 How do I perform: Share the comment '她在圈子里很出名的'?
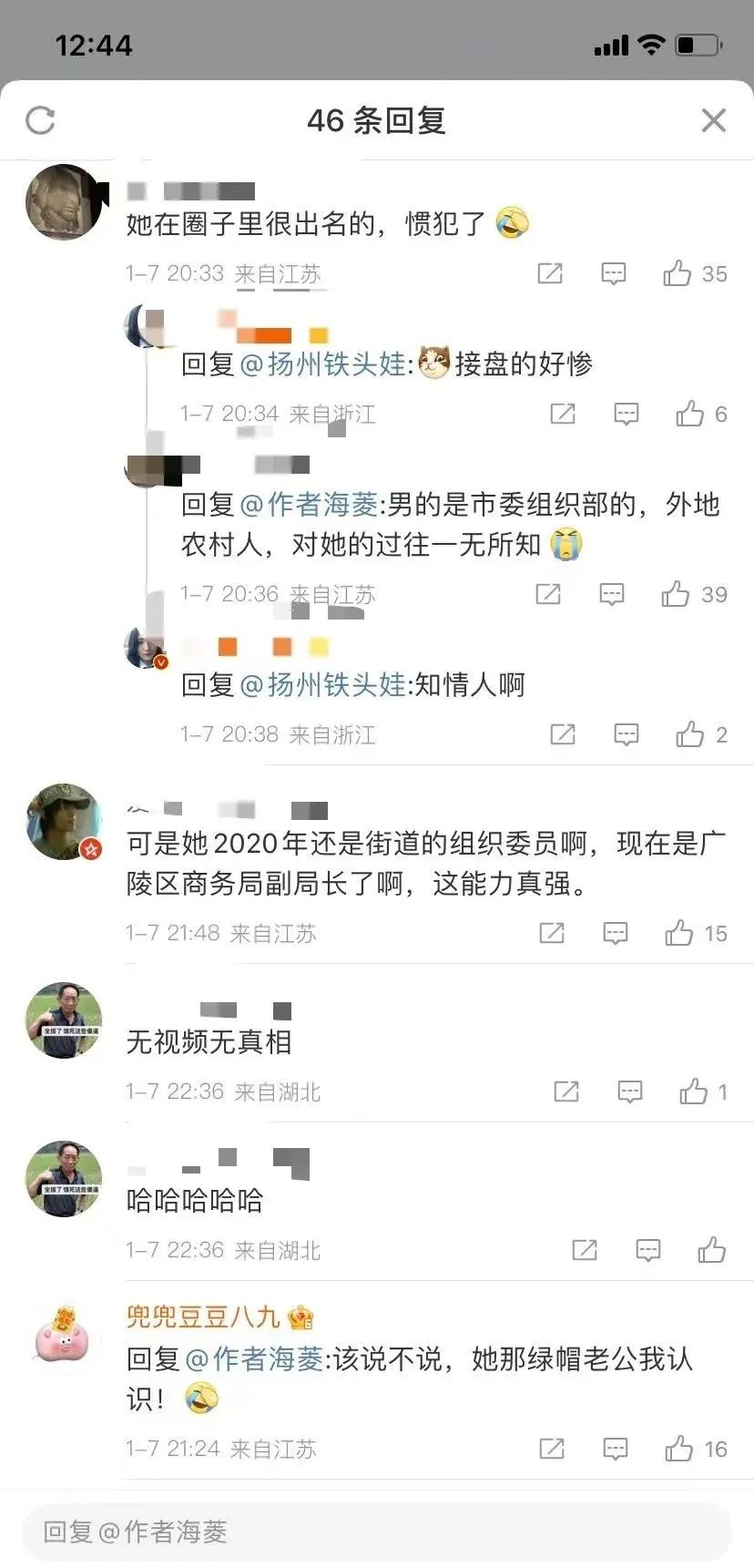(550, 273)
